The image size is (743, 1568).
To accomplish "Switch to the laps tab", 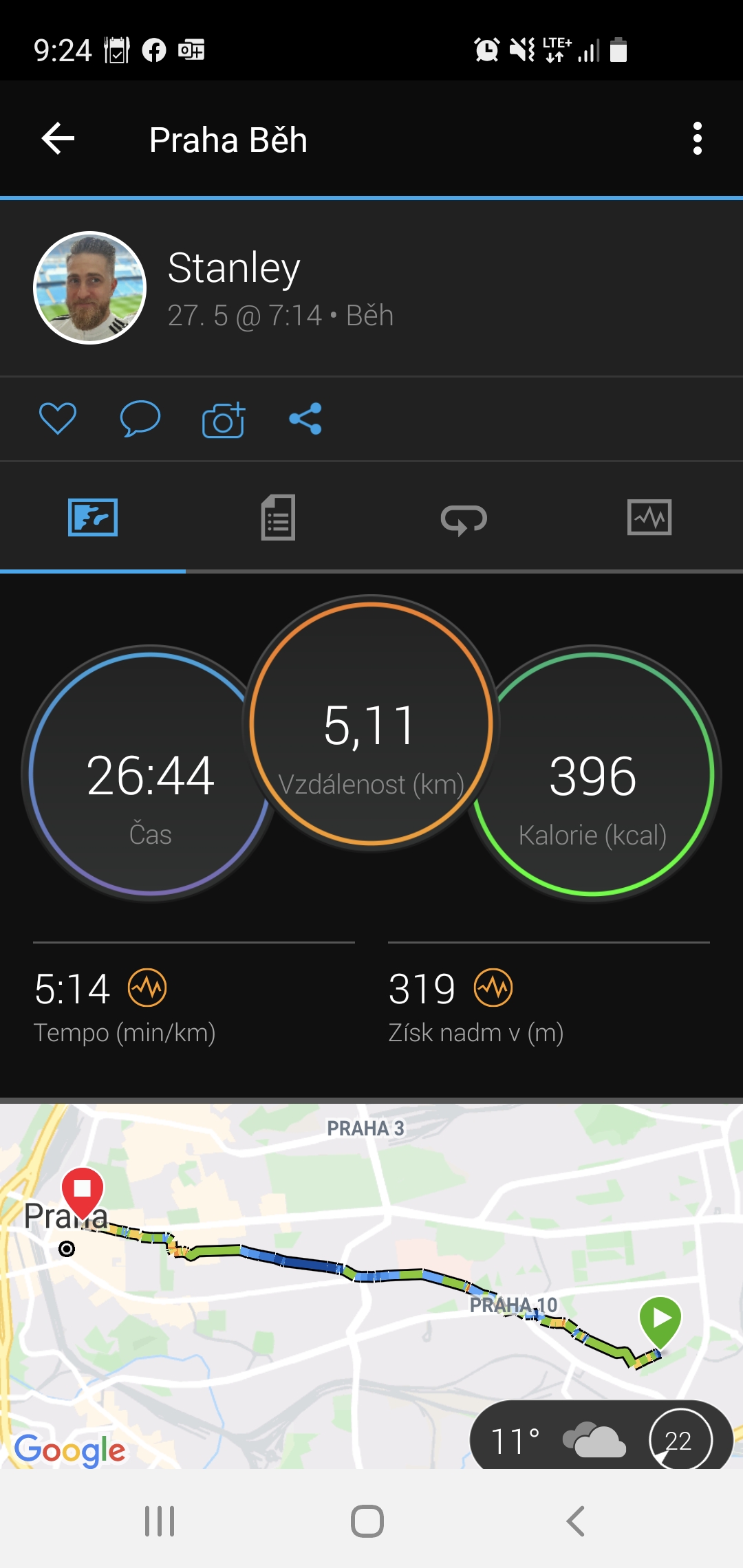I will (x=464, y=519).
